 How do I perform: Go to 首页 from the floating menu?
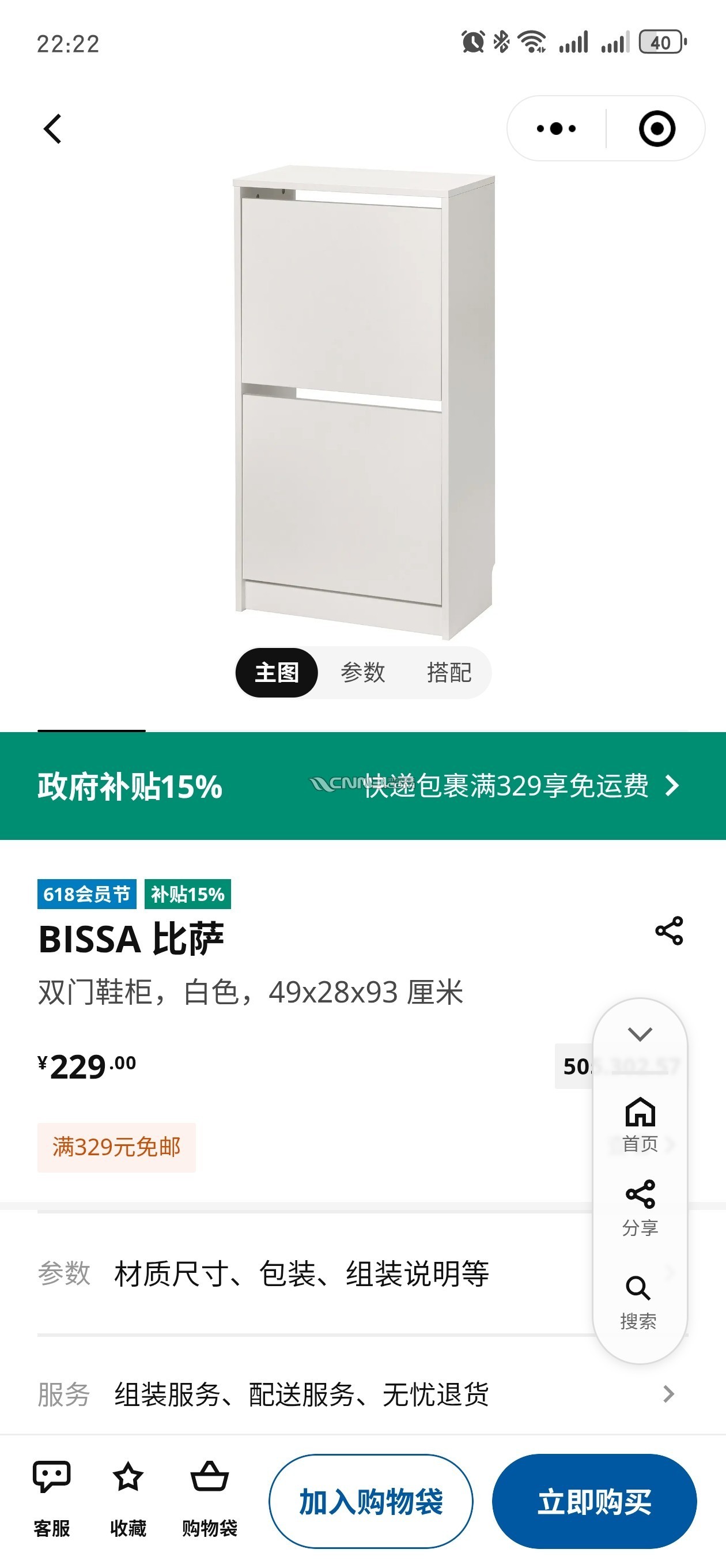click(x=640, y=1124)
